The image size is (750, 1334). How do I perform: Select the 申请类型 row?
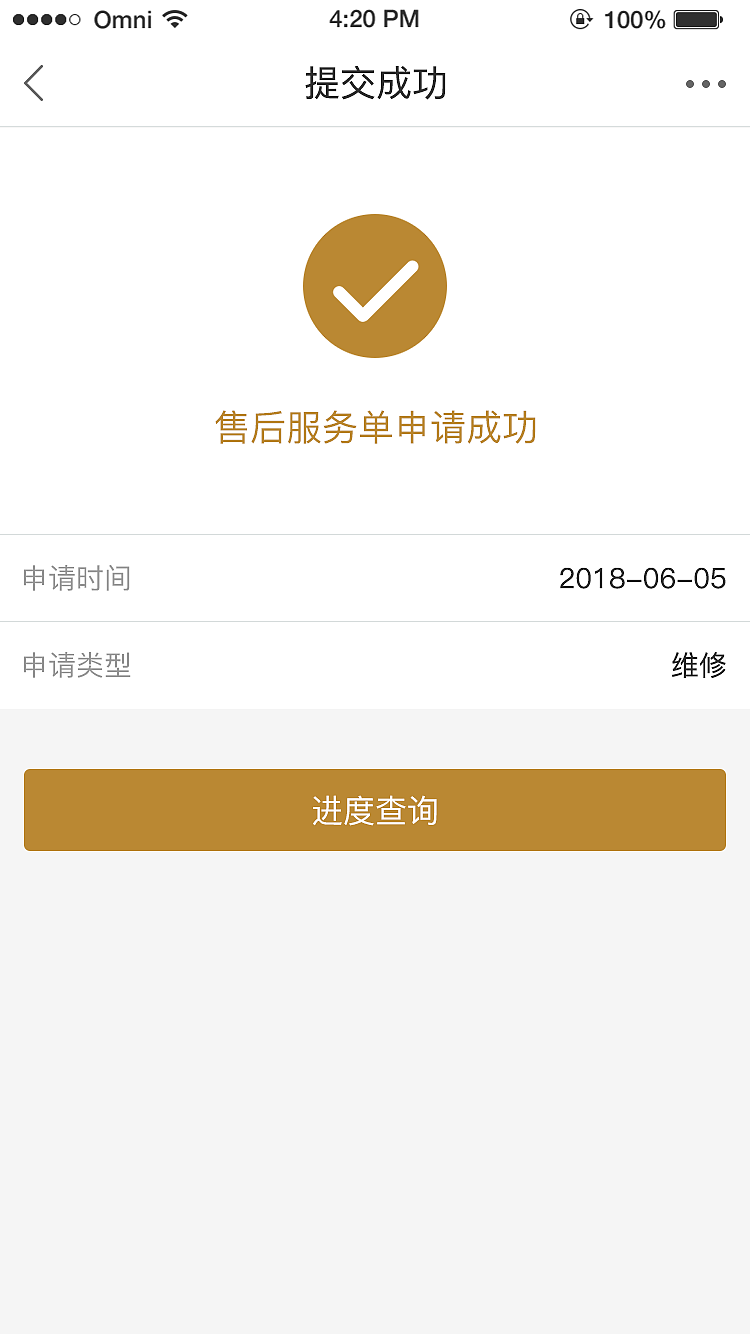pos(375,665)
